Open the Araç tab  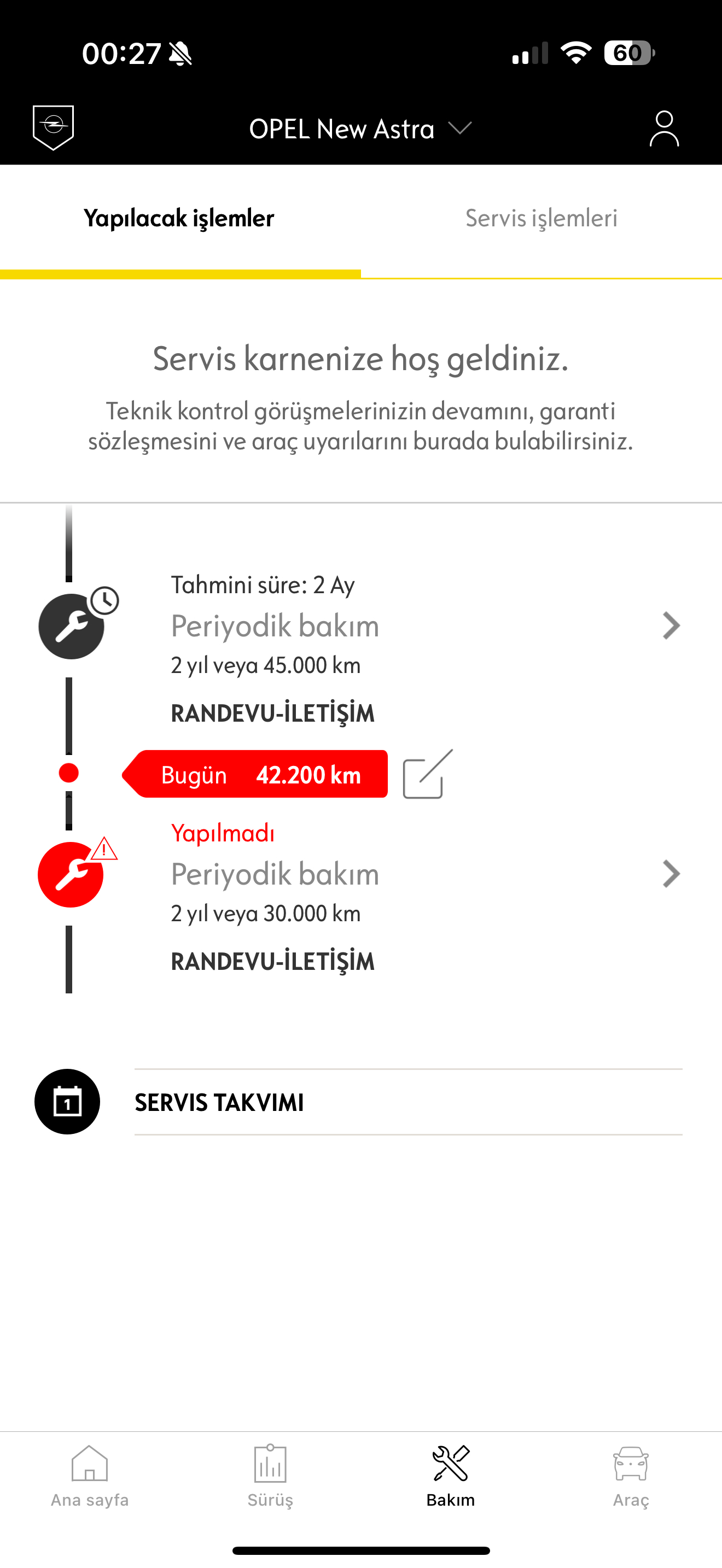(x=631, y=1477)
